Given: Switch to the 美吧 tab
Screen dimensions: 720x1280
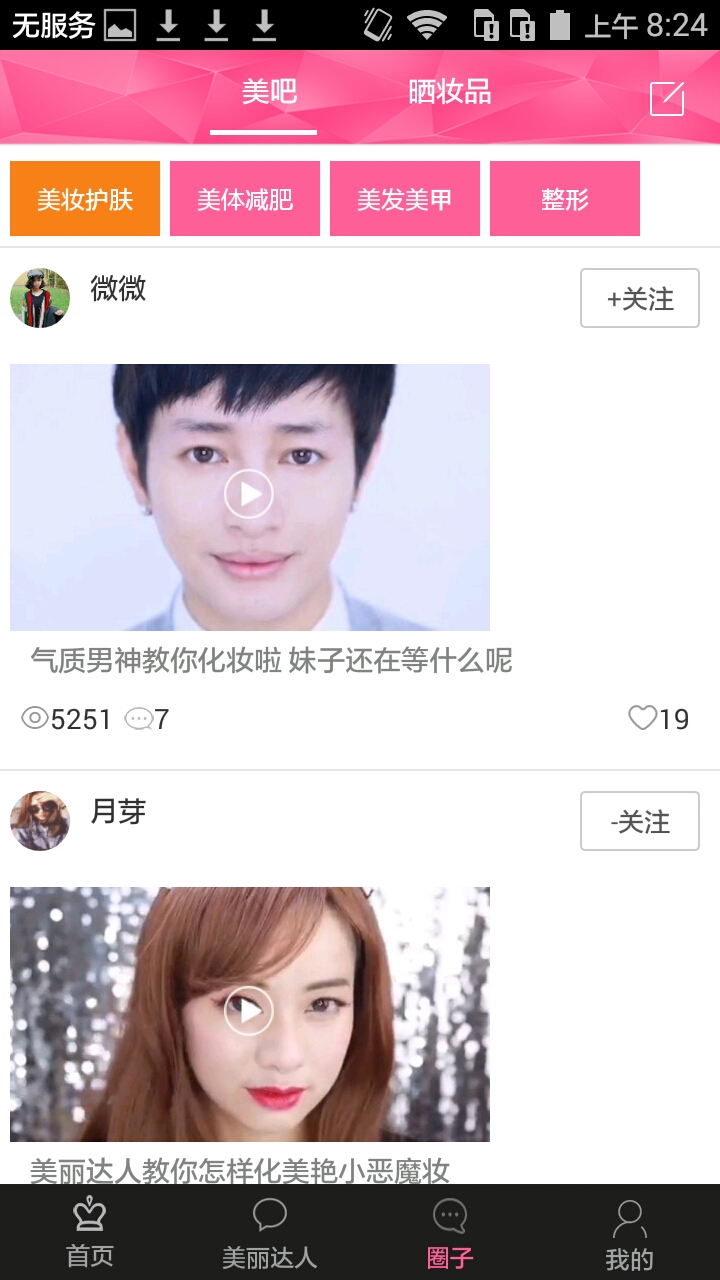Looking at the screenshot, I should coord(269,93).
